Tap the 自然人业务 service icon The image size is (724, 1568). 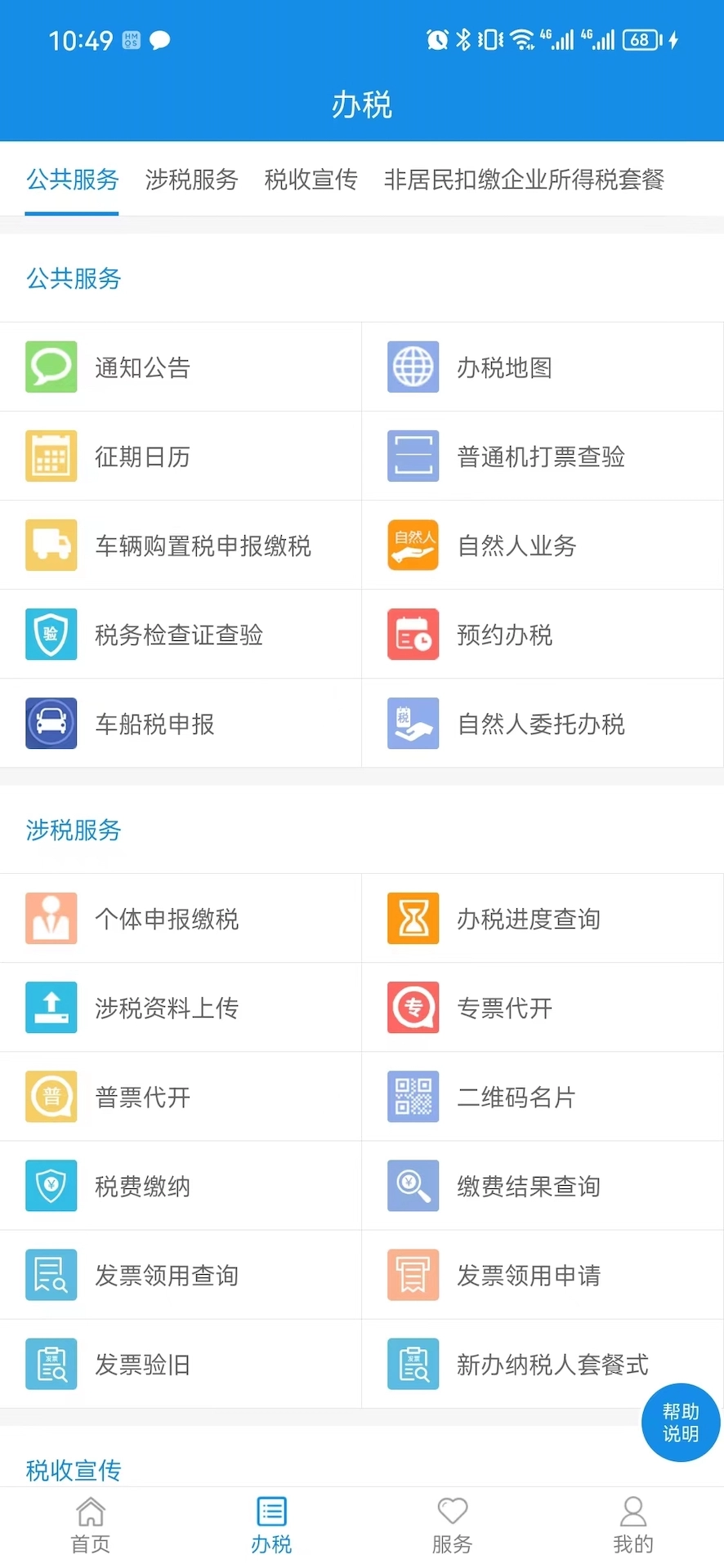point(413,545)
